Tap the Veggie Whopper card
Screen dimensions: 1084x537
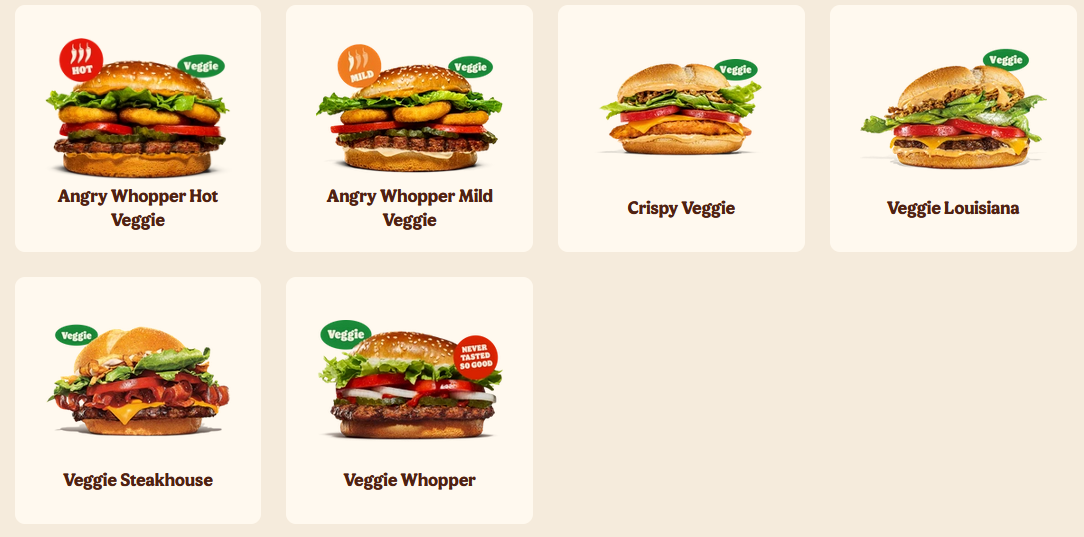coord(409,400)
